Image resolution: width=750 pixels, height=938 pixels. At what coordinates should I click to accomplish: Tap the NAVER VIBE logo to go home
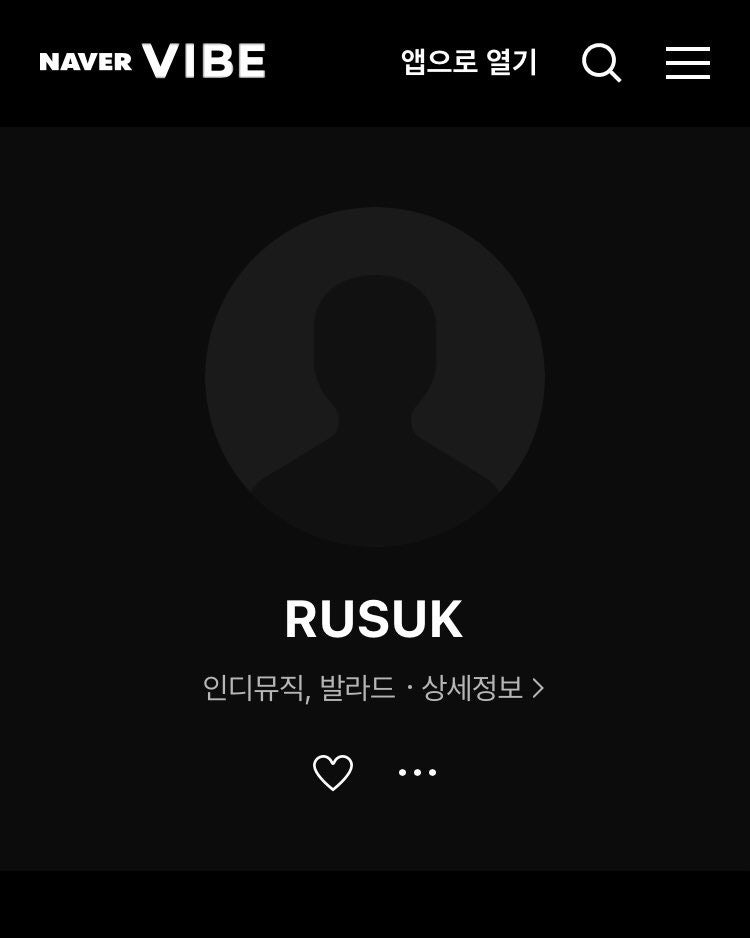pos(152,62)
